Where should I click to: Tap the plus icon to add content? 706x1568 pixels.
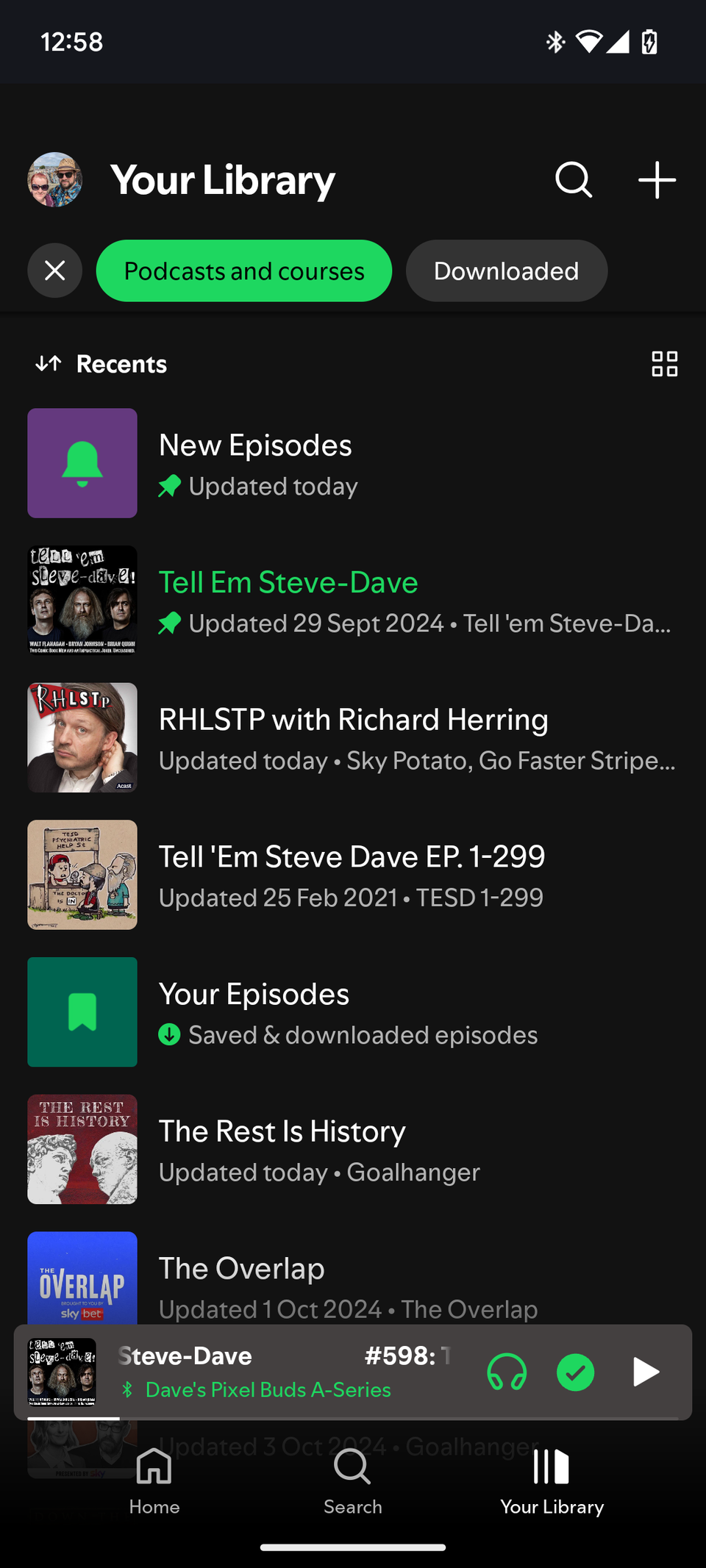[x=655, y=180]
